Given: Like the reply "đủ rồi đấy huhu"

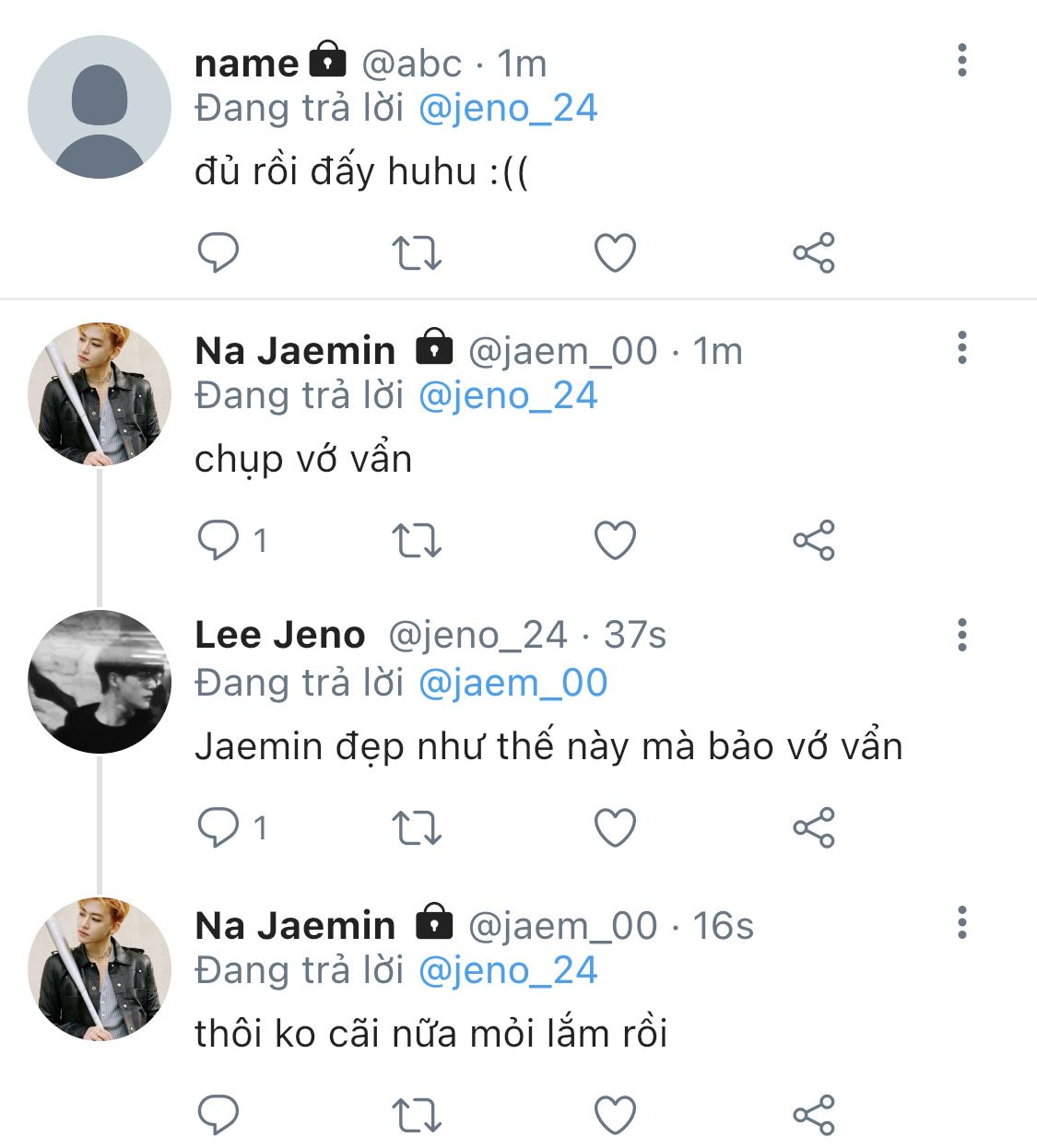Looking at the screenshot, I should click(x=615, y=252).
